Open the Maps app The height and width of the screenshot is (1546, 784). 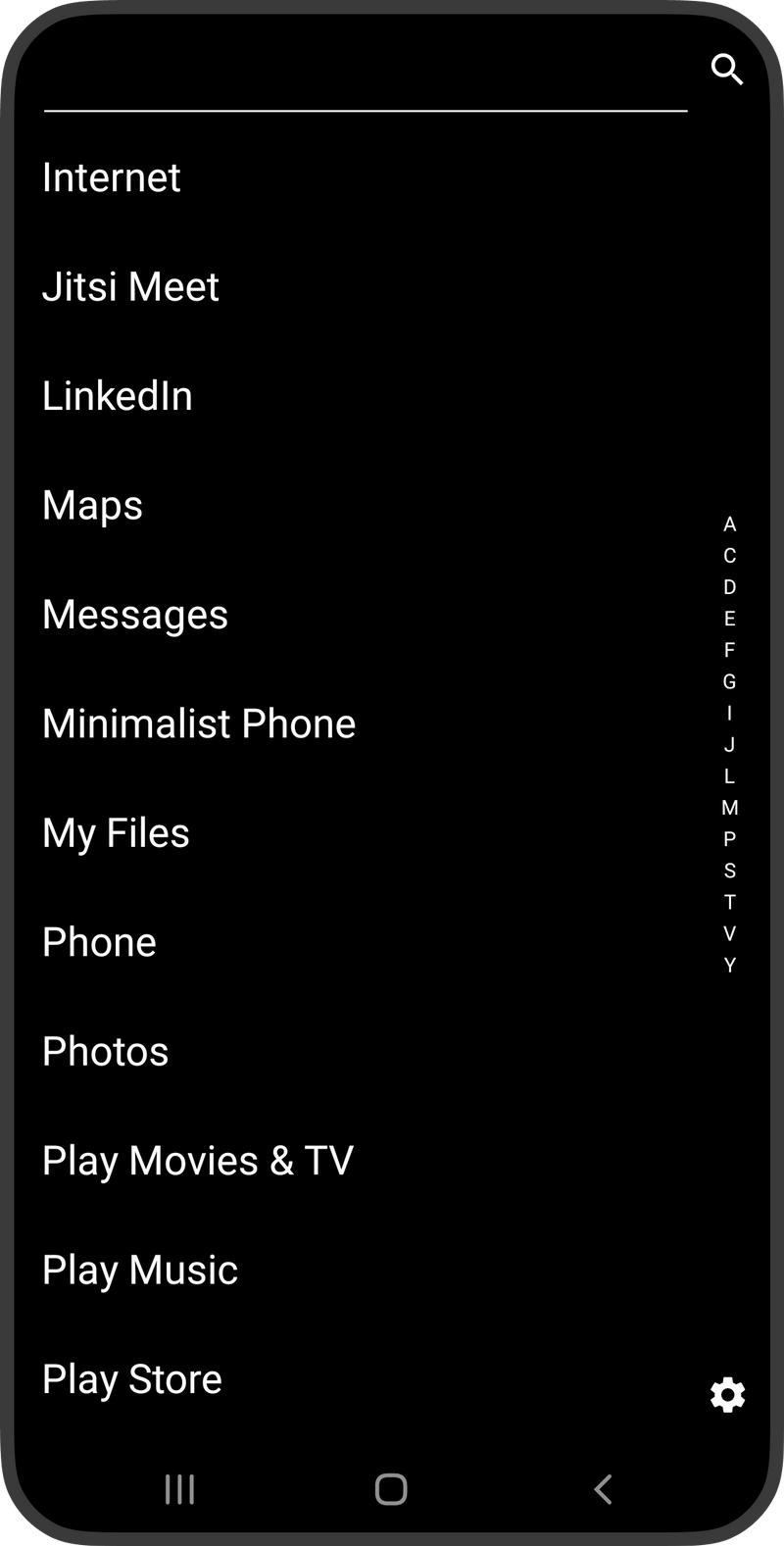91,505
